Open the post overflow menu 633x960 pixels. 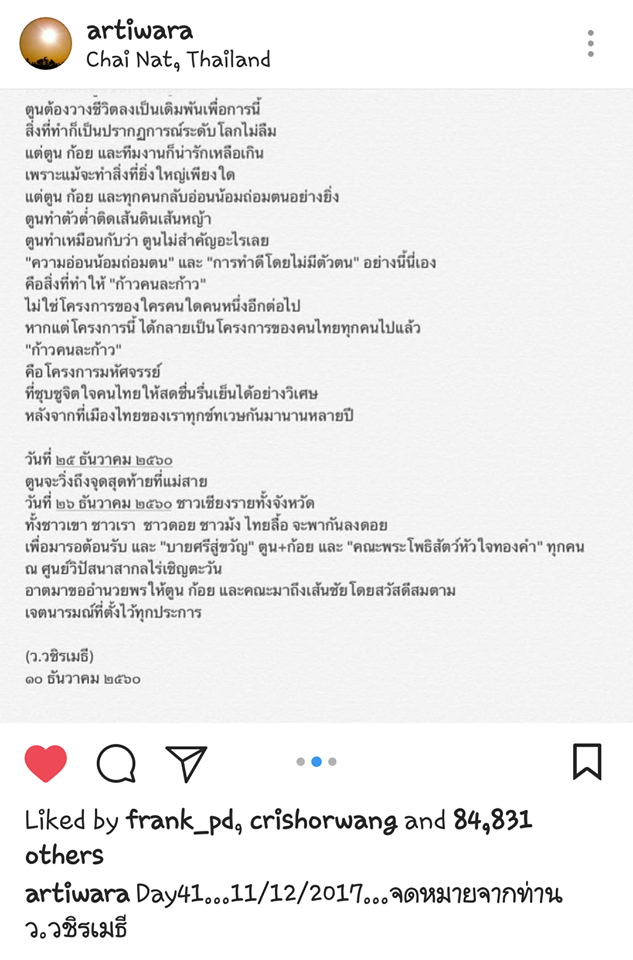coord(591,43)
